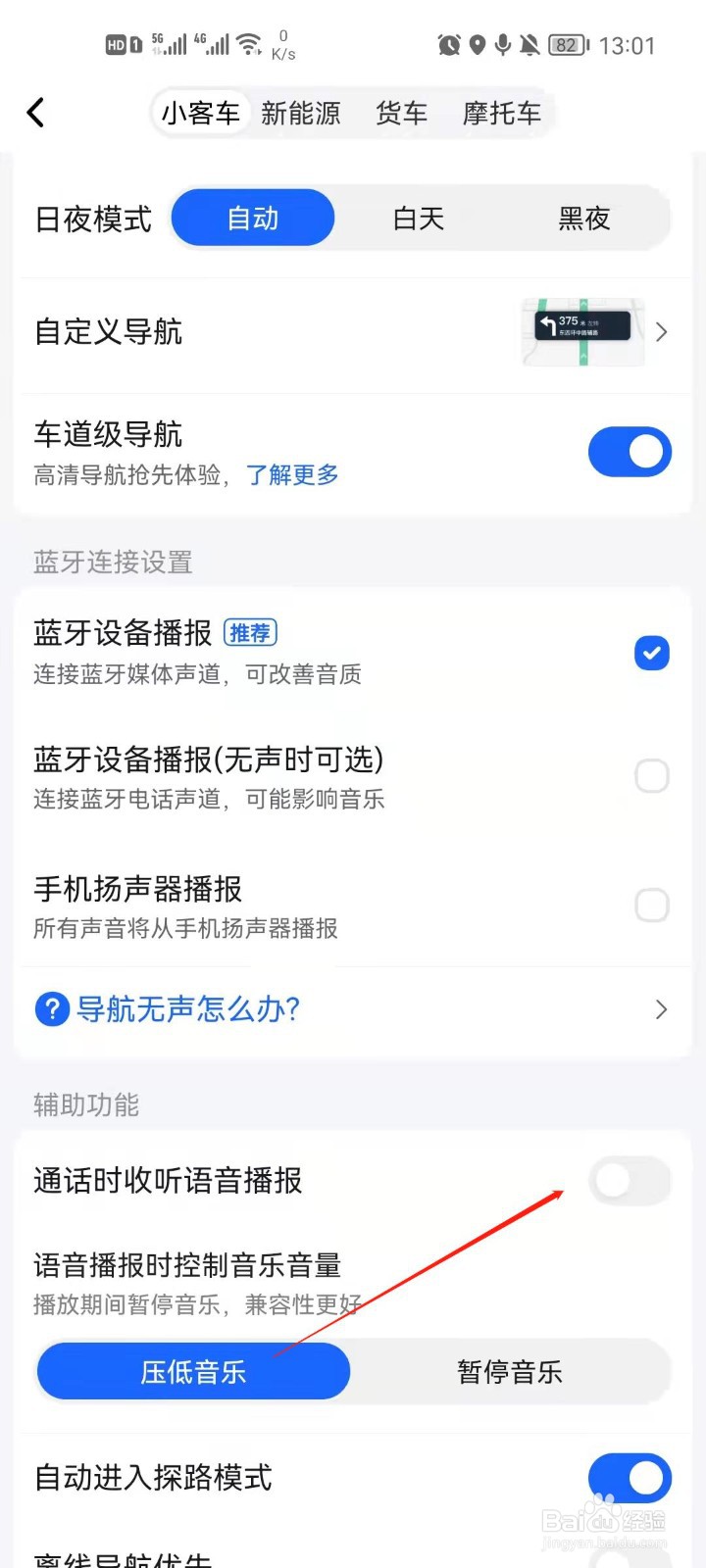Select 暂停音乐 for voice broadcast volume
706x1568 pixels.
click(x=508, y=1372)
